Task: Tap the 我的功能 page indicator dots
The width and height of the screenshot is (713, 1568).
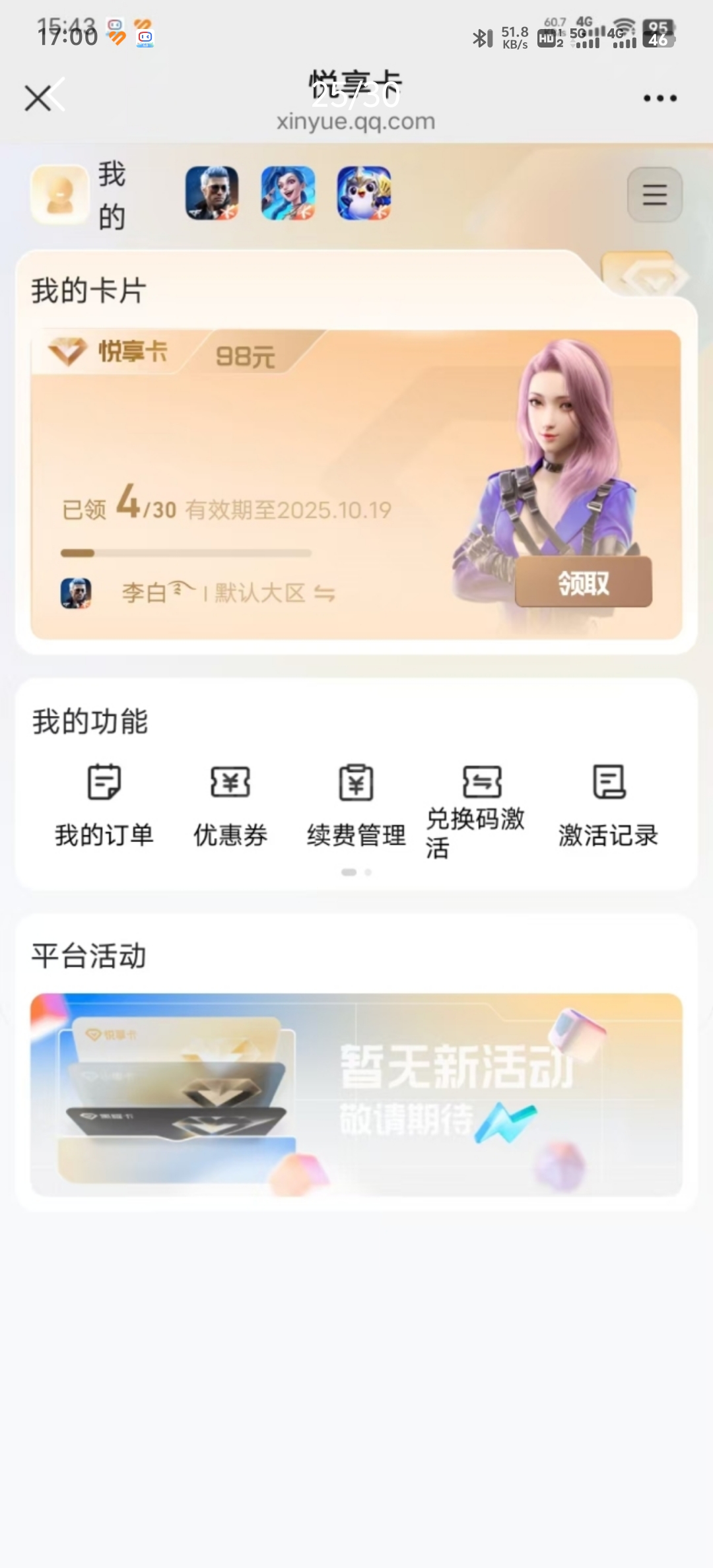Action: [356, 872]
